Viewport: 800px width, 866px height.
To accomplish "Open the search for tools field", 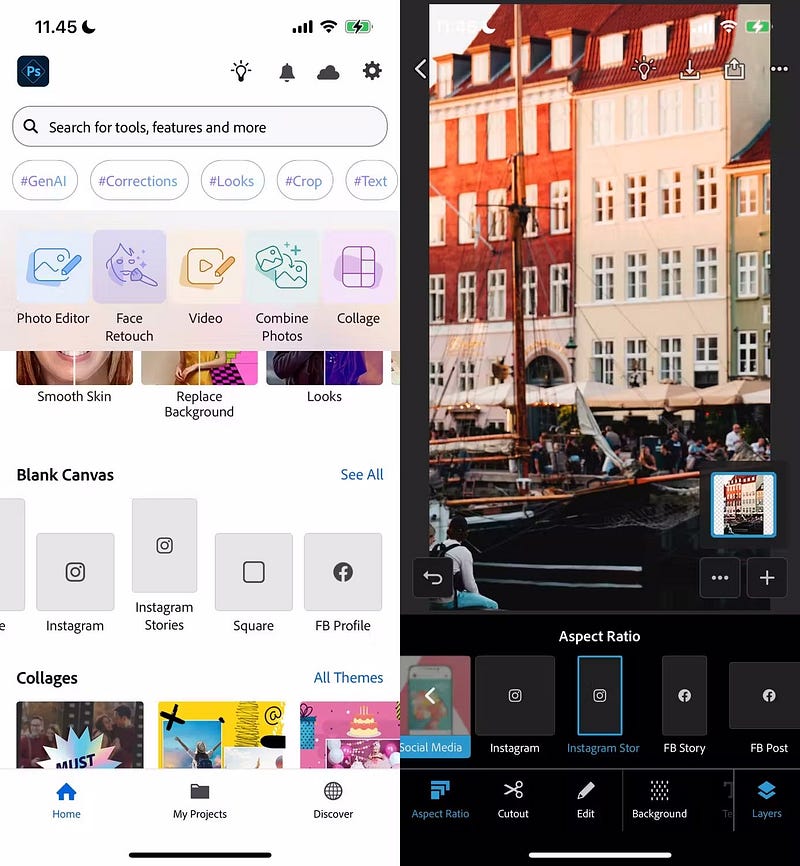I will pyautogui.click(x=200, y=127).
